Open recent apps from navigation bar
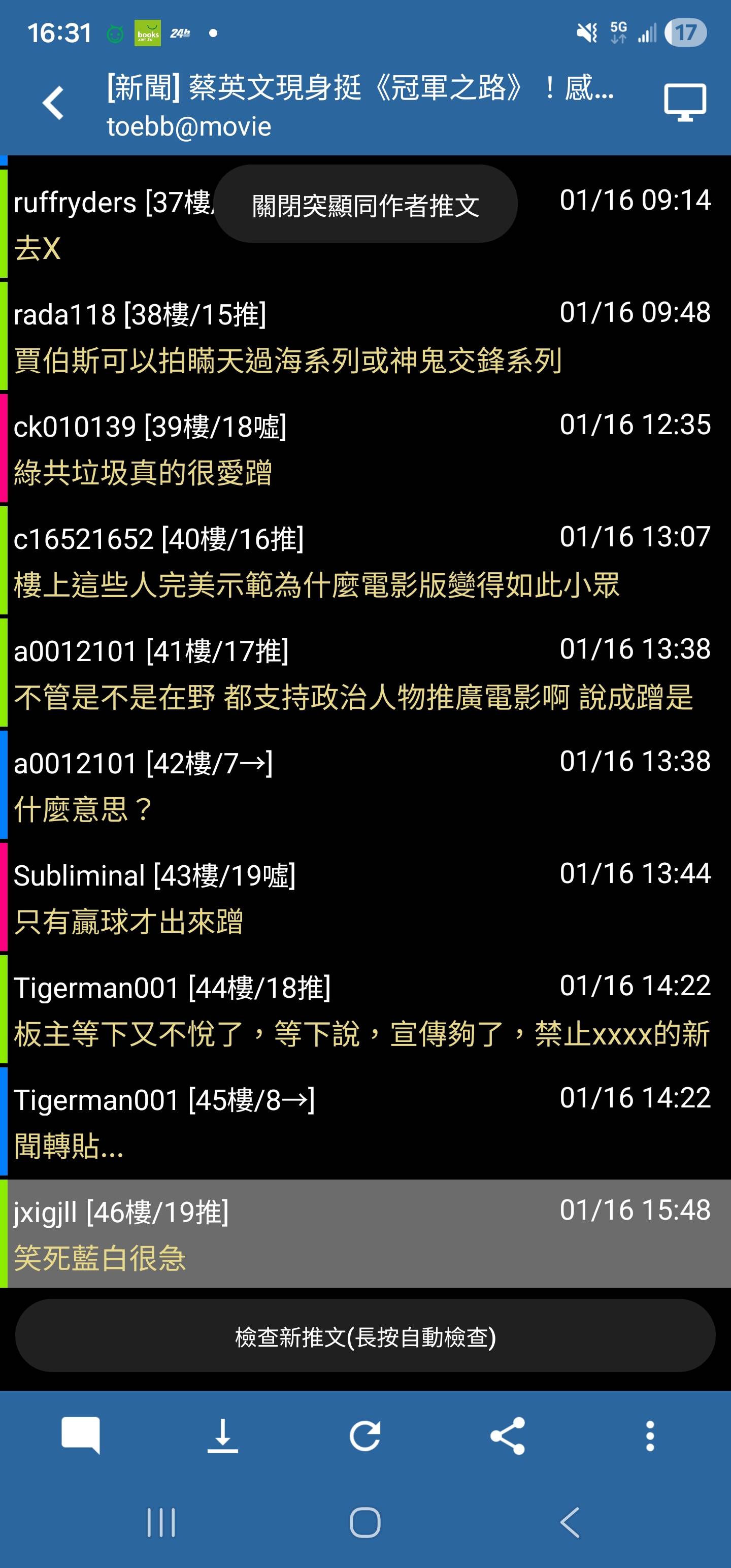The image size is (731, 1568). click(161, 1522)
